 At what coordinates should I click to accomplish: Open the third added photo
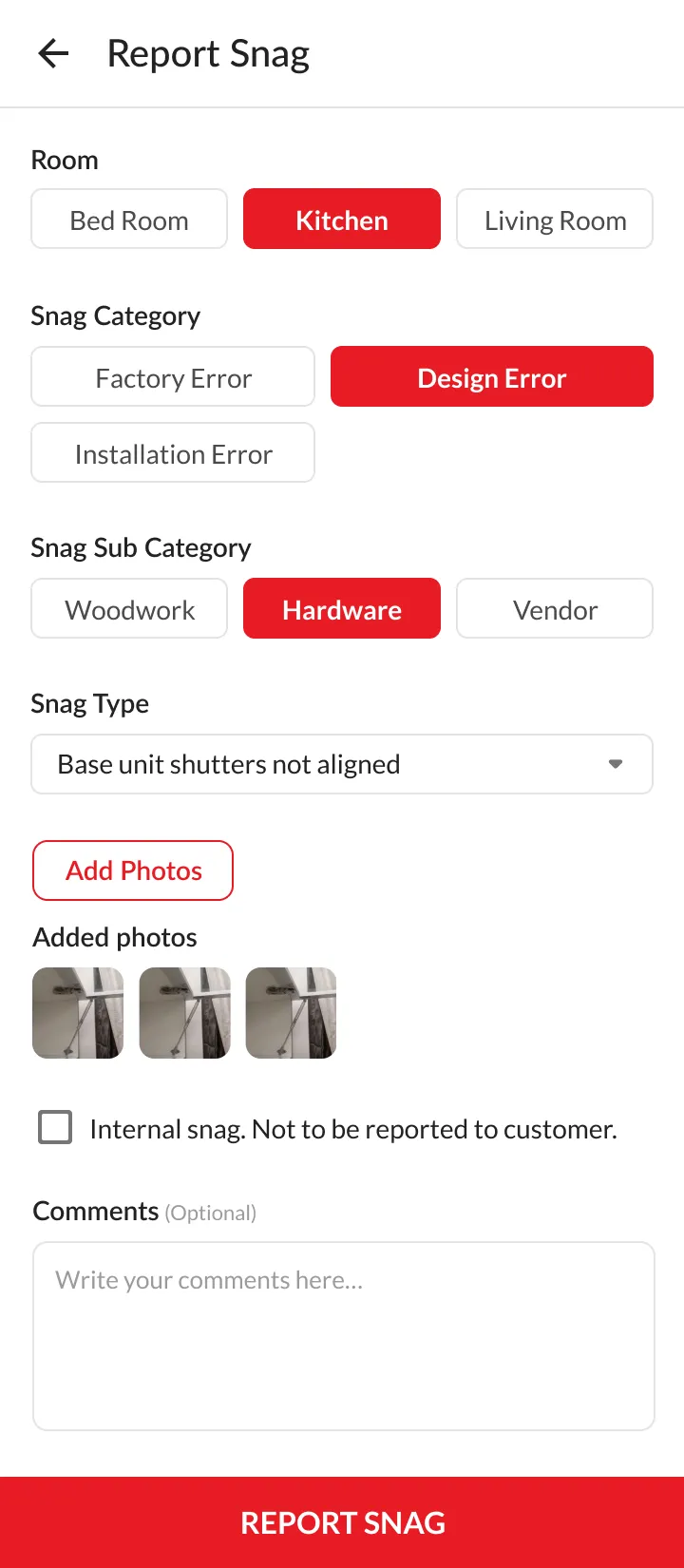coord(291,1013)
